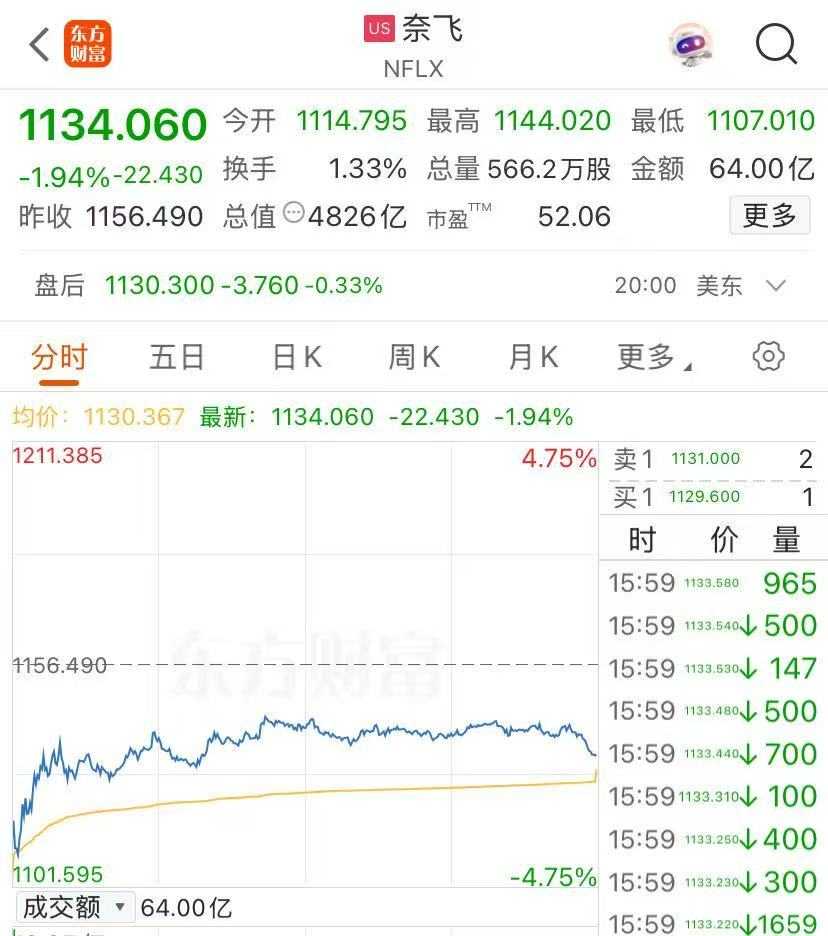Tap the 更多 button beside 市盈 data

click(769, 215)
